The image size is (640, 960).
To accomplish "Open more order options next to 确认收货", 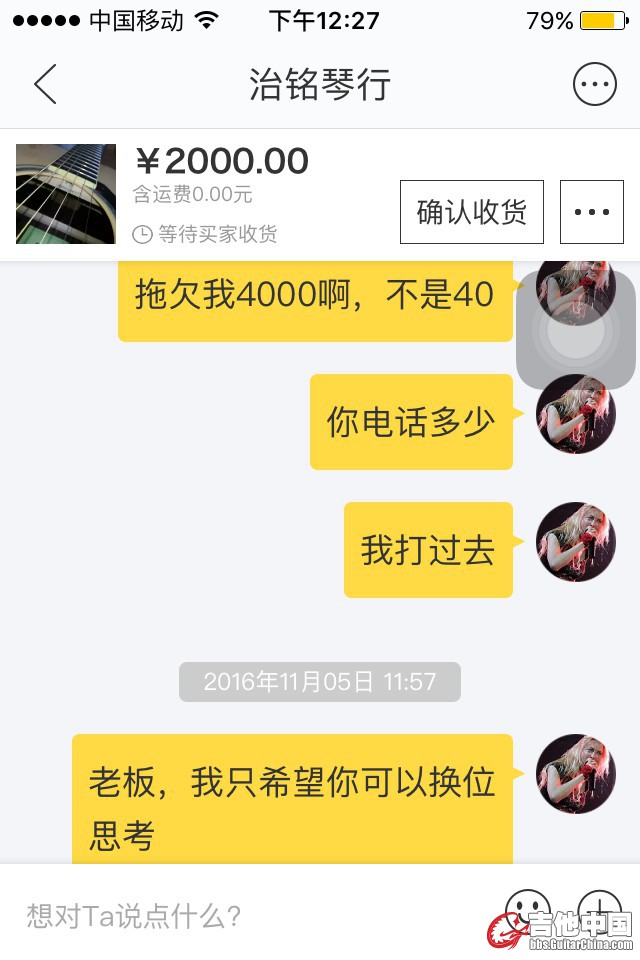I will click(x=592, y=212).
